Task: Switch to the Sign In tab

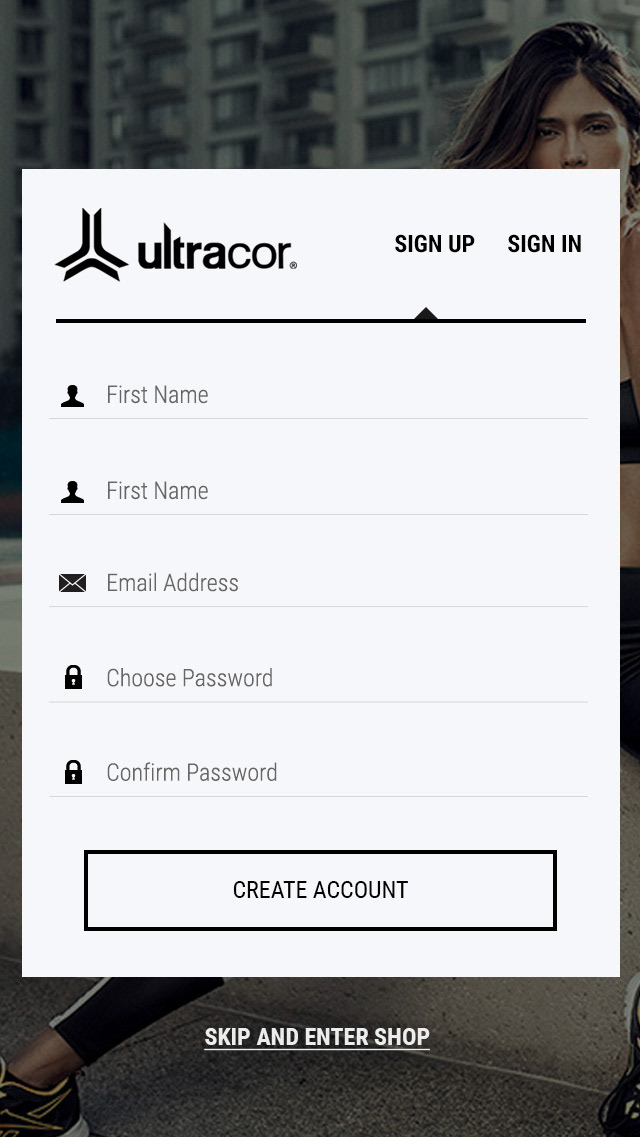Action: (x=544, y=244)
